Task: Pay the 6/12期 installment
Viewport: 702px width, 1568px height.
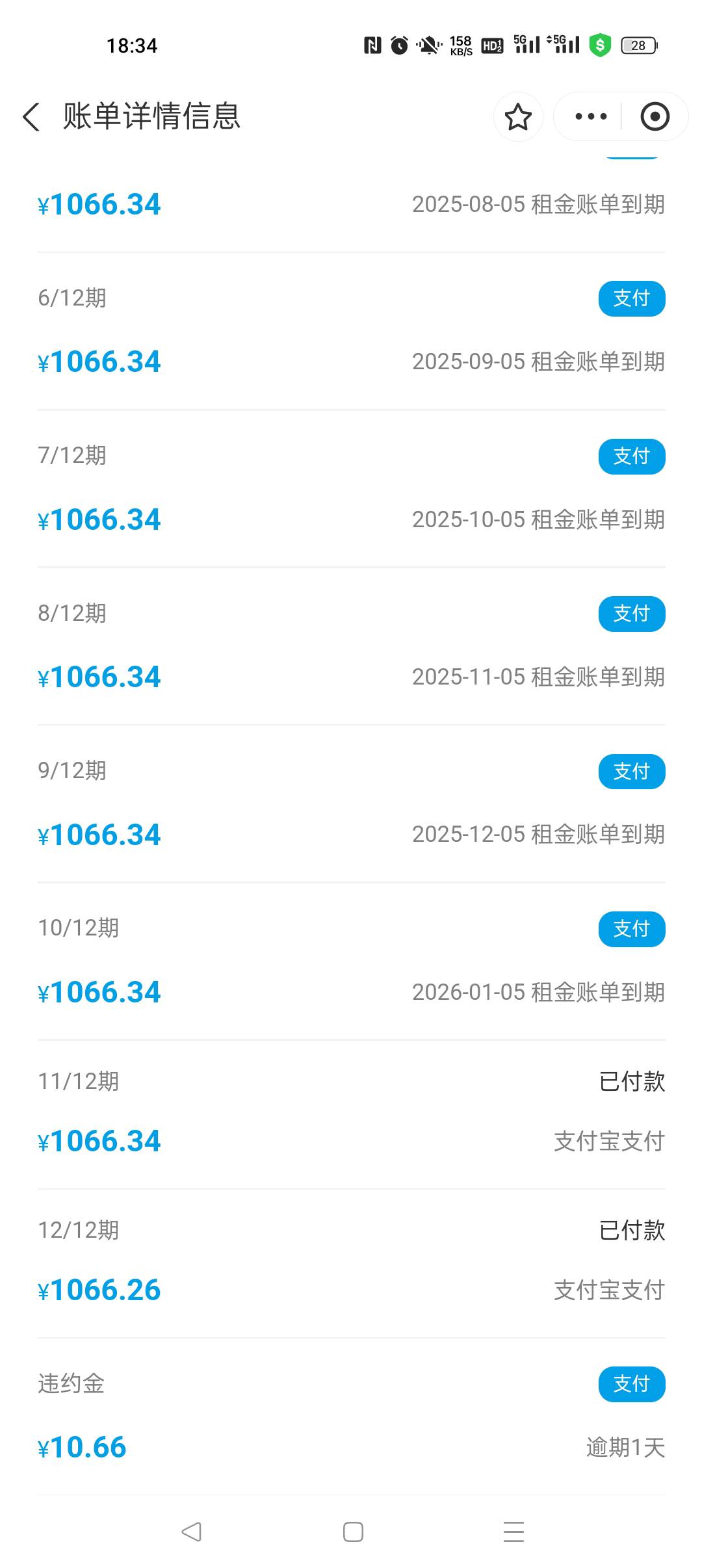Action: click(632, 298)
